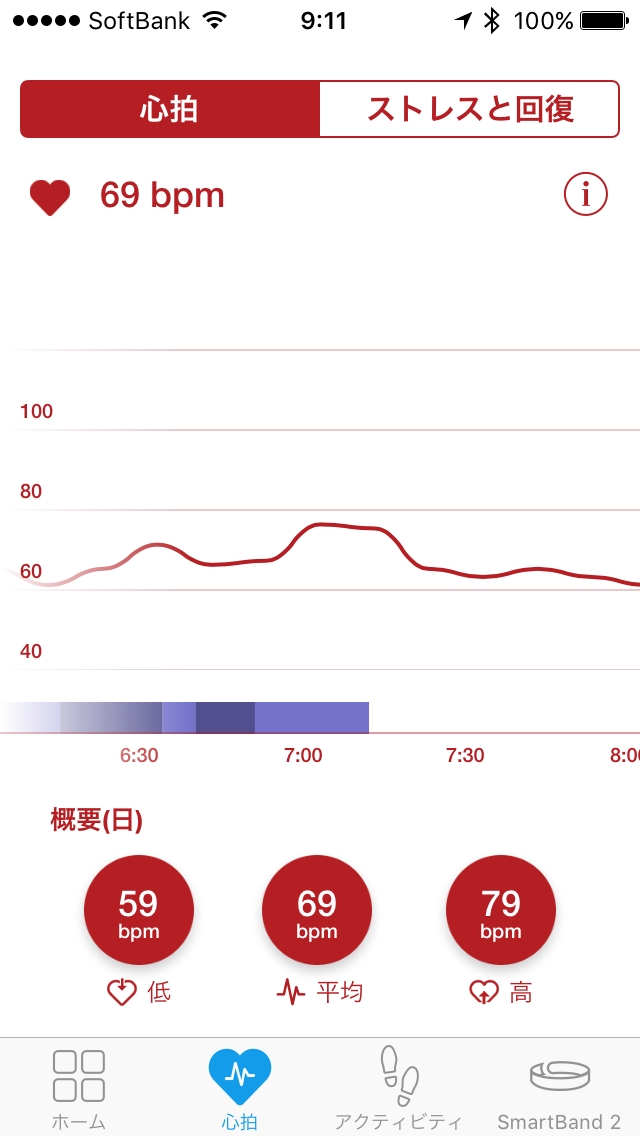Switch to the SmartBand 2 tab
The image size is (640, 1136).
coord(559,1088)
